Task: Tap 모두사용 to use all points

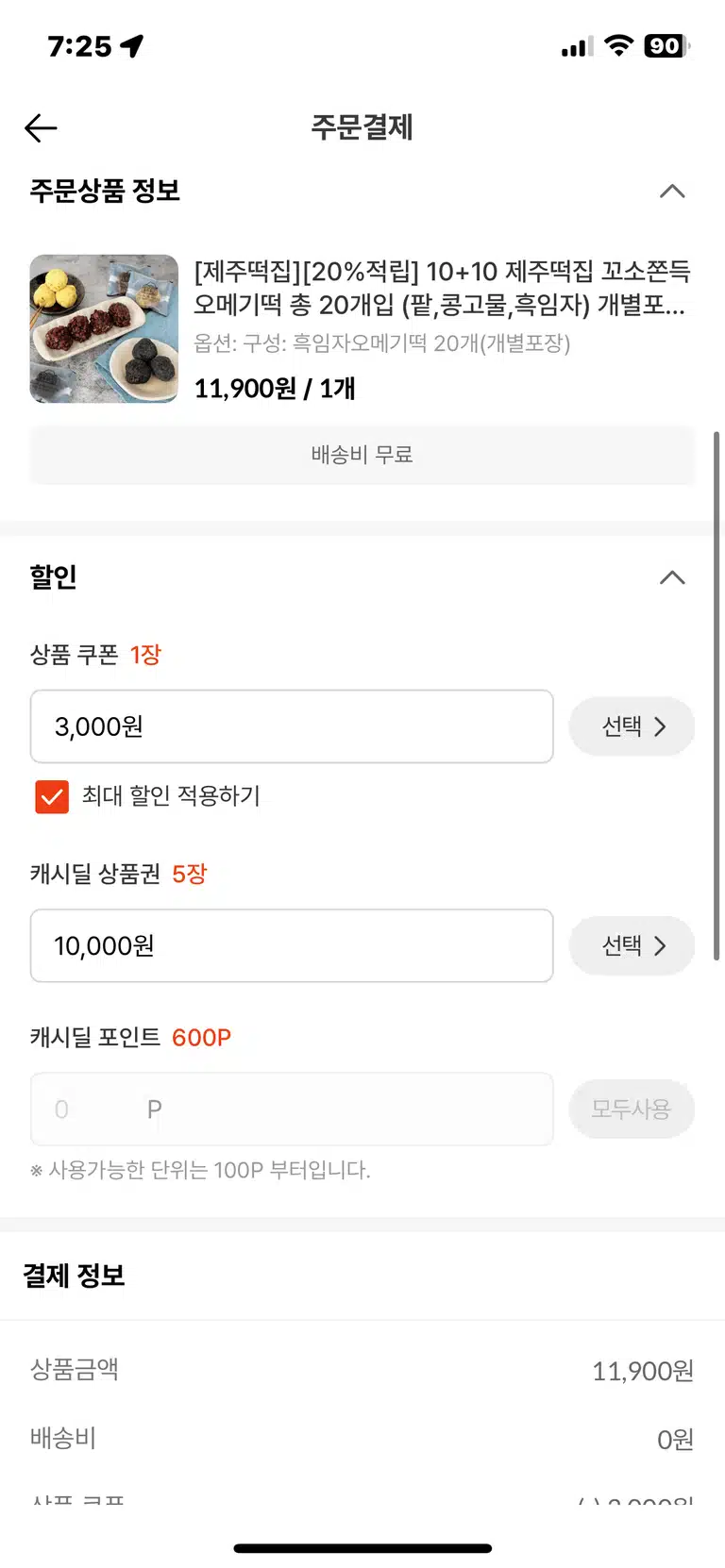Action: click(x=632, y=1109)
